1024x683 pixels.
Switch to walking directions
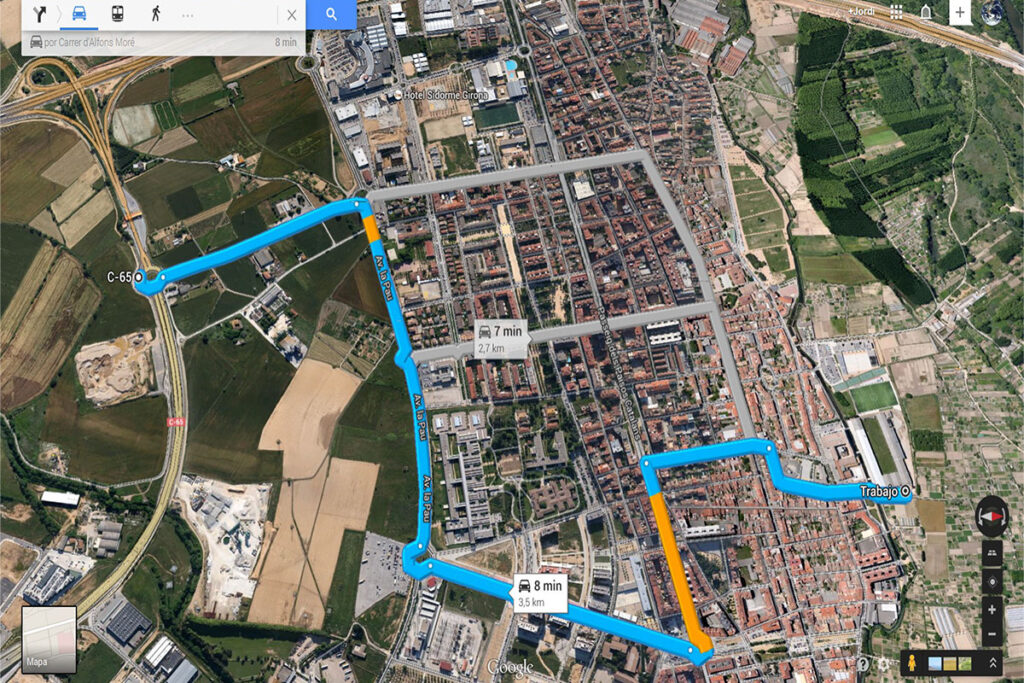pos(155,14)
